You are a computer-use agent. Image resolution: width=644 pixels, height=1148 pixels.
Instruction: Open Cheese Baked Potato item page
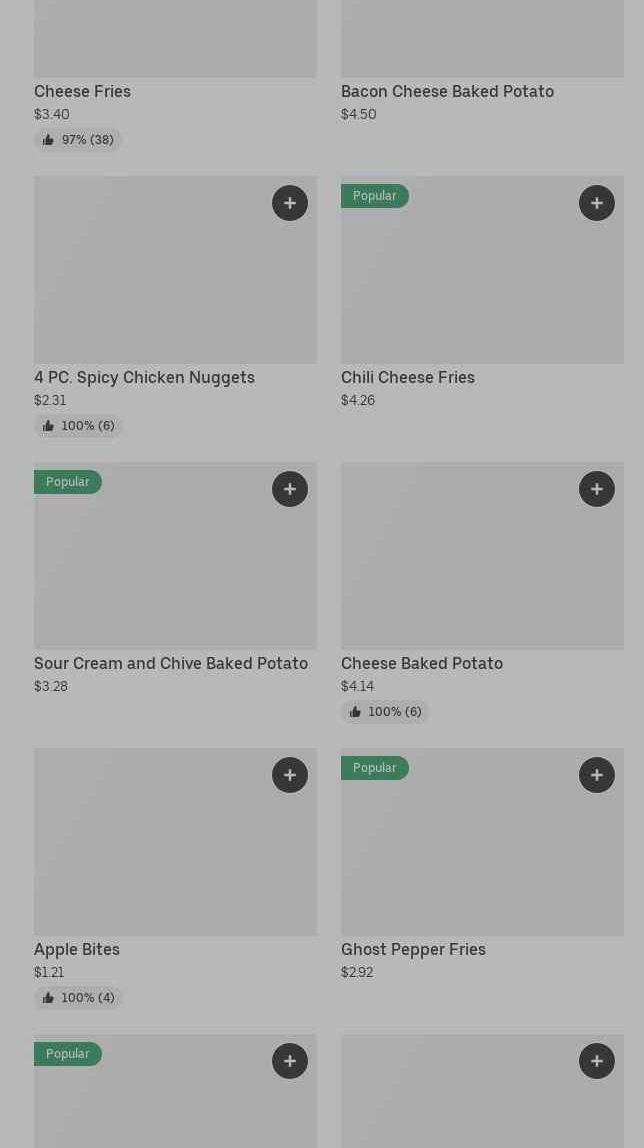(x=422, y=663)
